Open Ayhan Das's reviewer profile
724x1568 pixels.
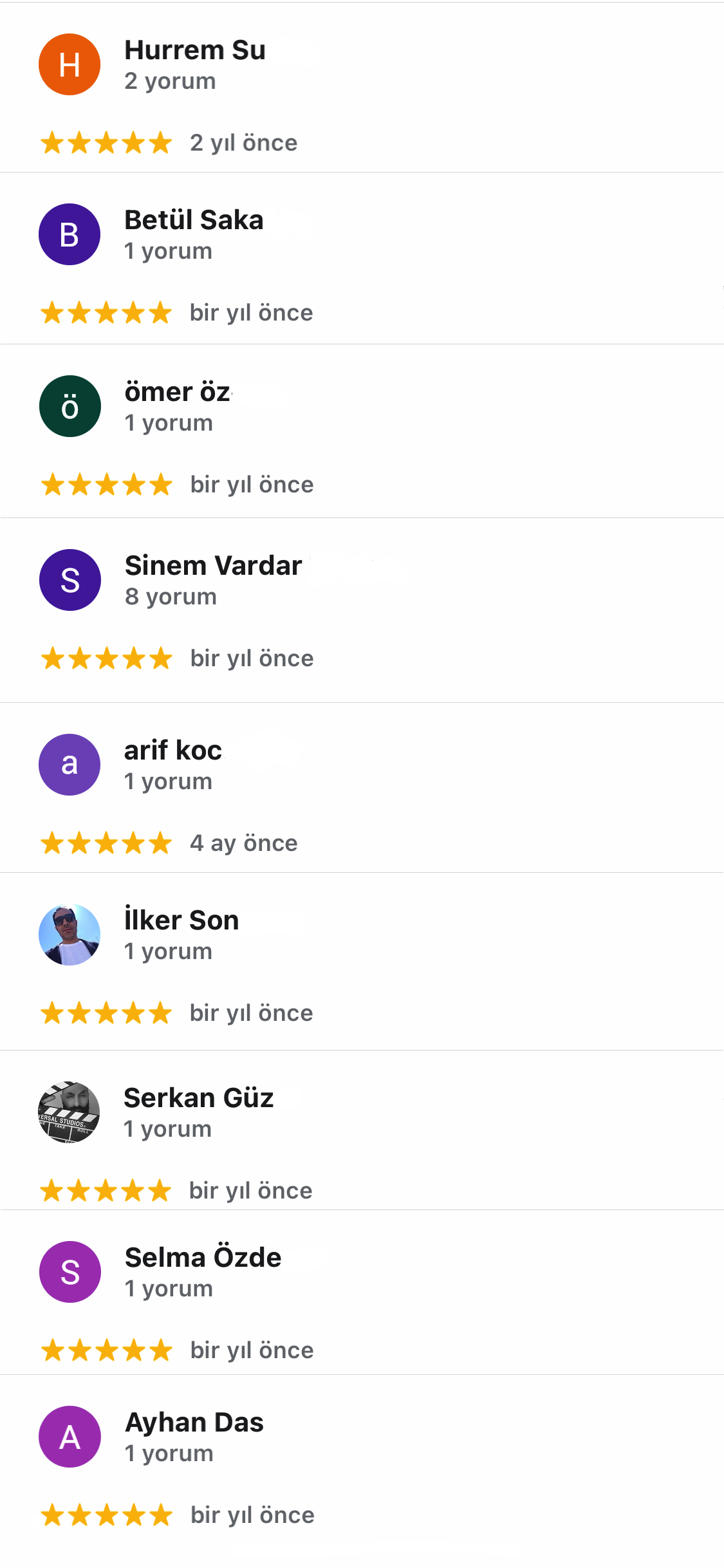[194, 1423]
